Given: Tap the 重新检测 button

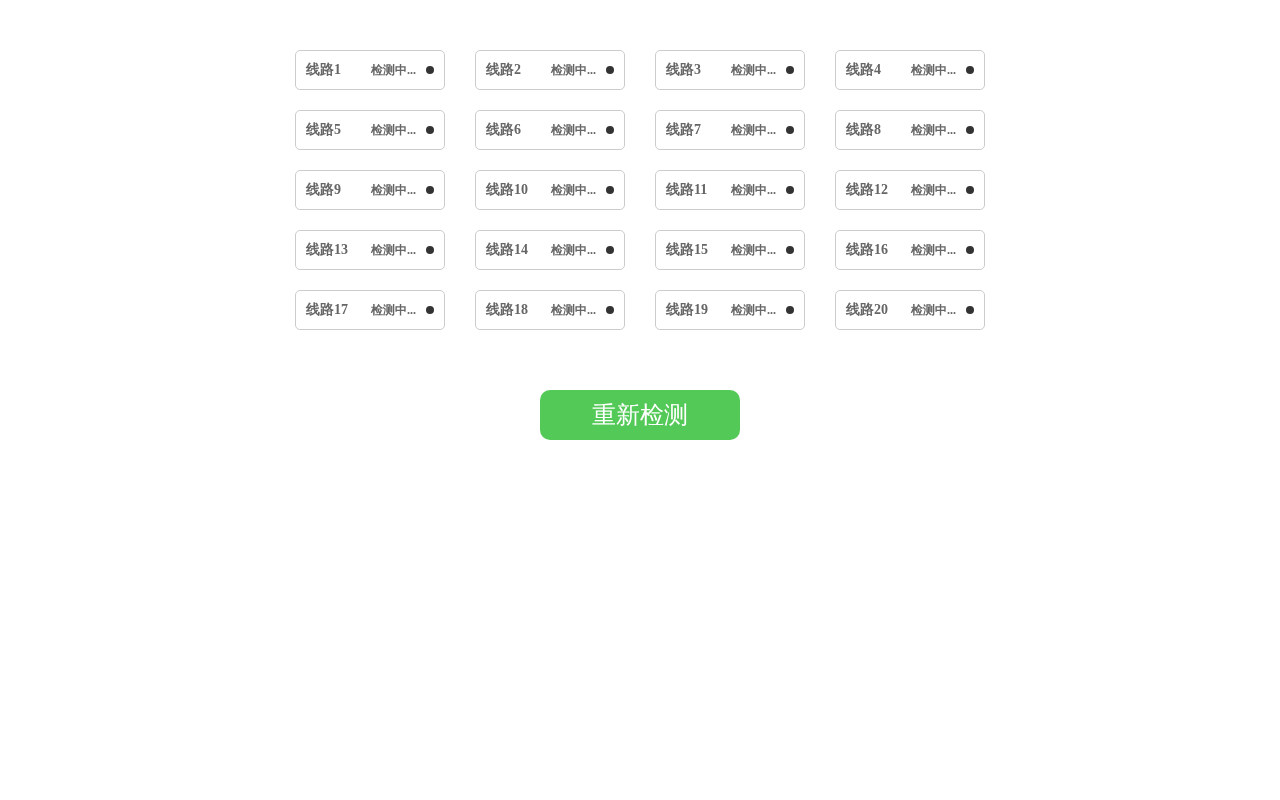Looking at the screenshot, I should 640,415.
